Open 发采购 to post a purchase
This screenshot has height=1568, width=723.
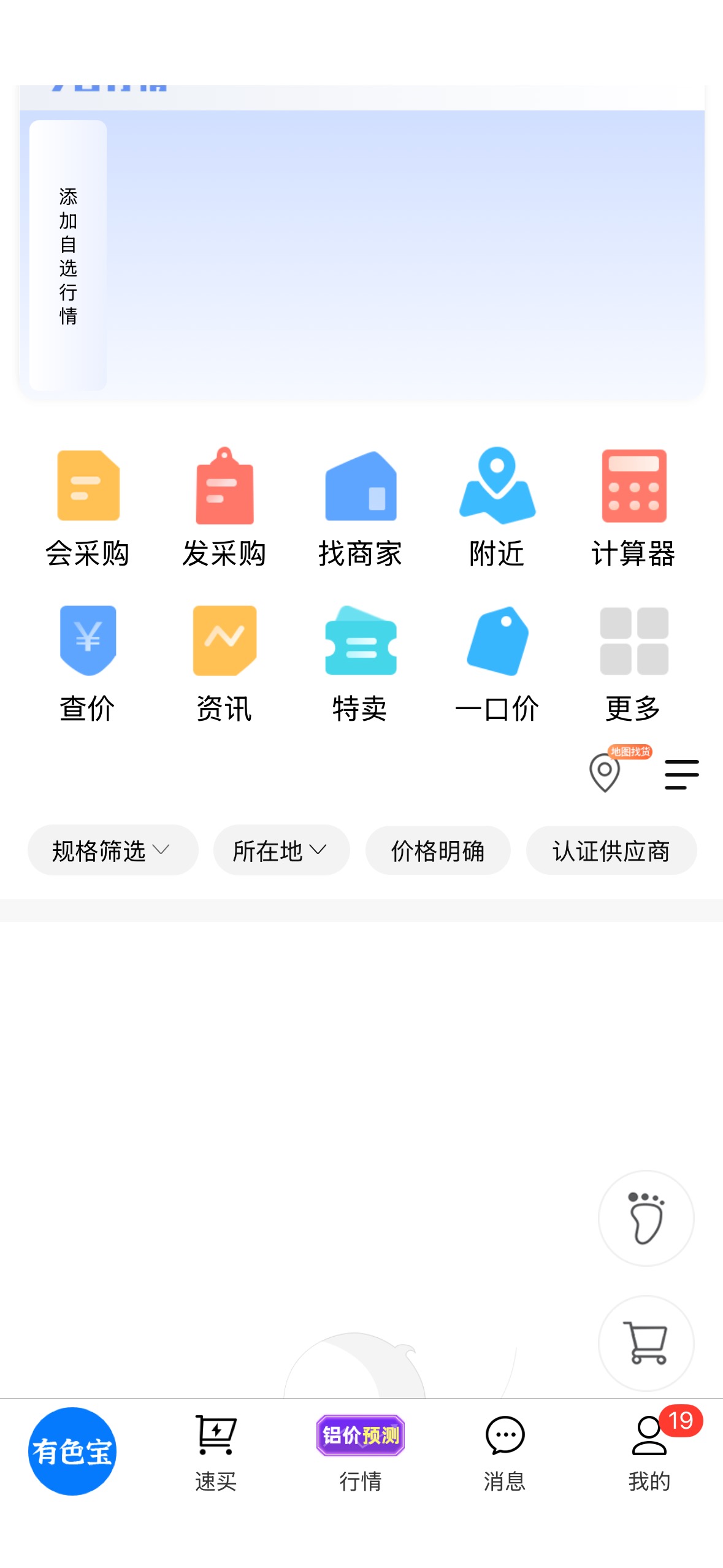[x=224, y=508]
